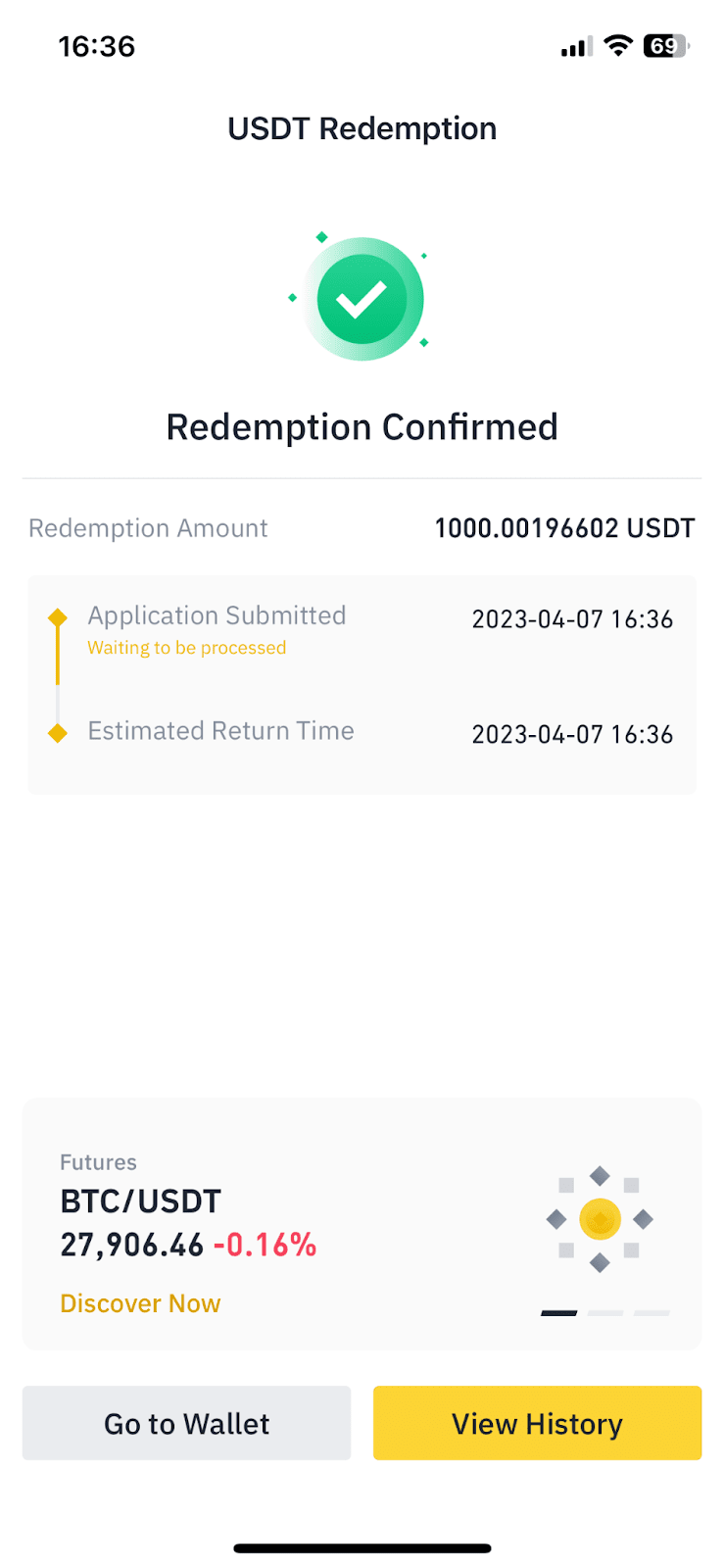Open View History
724x1568 pixels.
(x=537, y=1423)
